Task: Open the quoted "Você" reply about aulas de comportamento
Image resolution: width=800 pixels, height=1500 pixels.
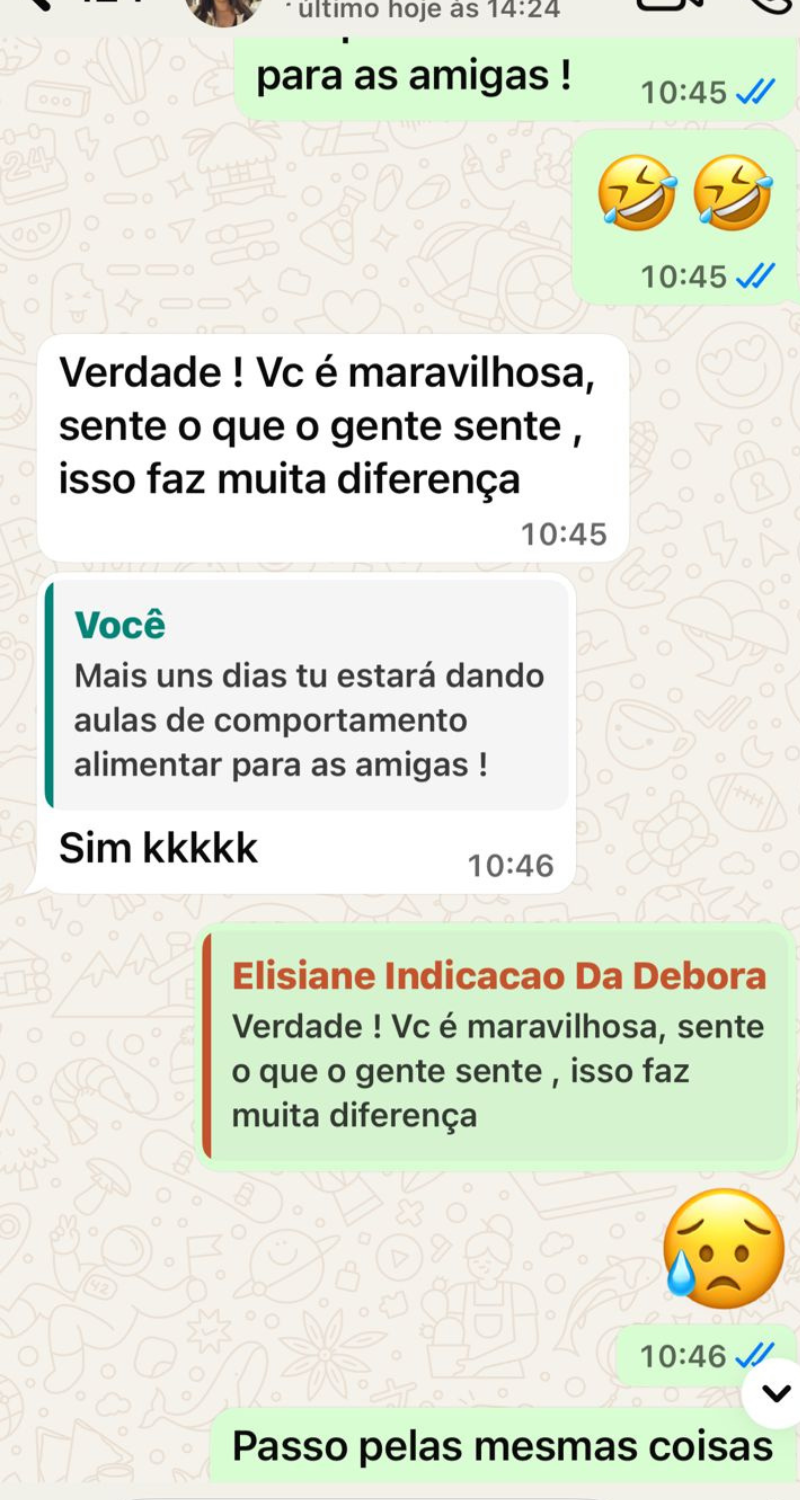Action: (x=308, y=694)
